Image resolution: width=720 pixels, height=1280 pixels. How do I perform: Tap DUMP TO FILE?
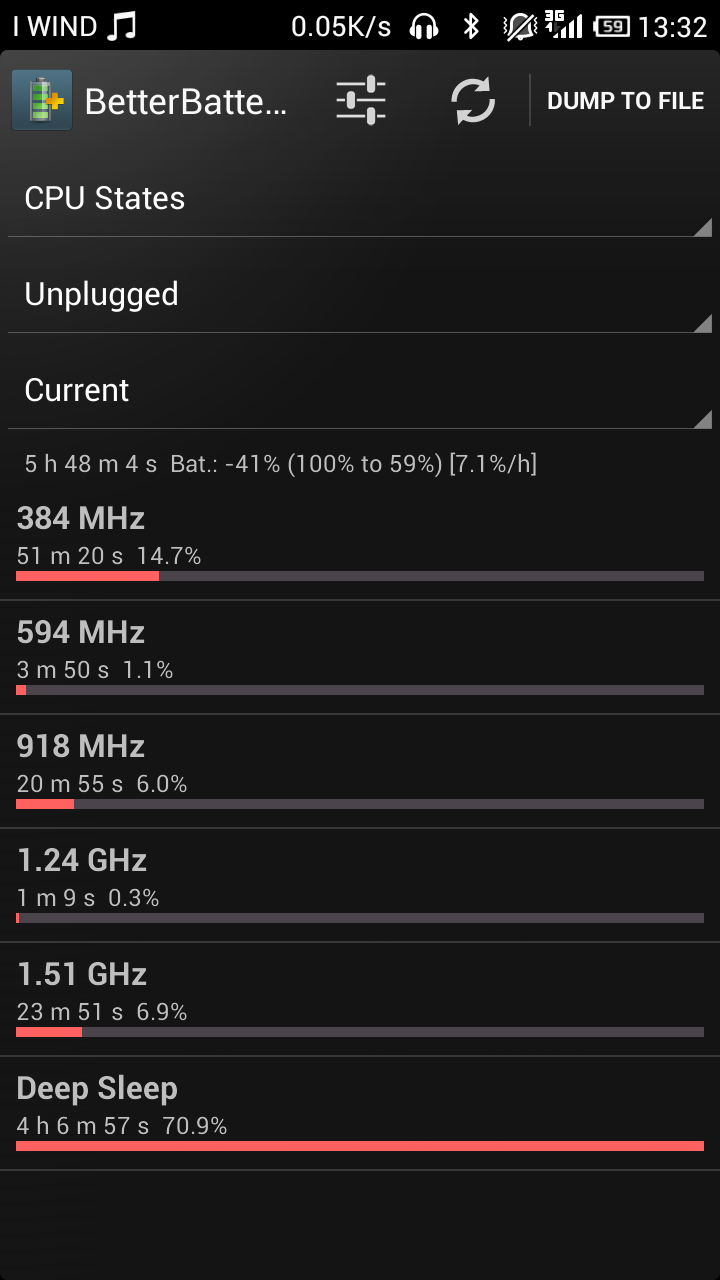pos(625,100)
